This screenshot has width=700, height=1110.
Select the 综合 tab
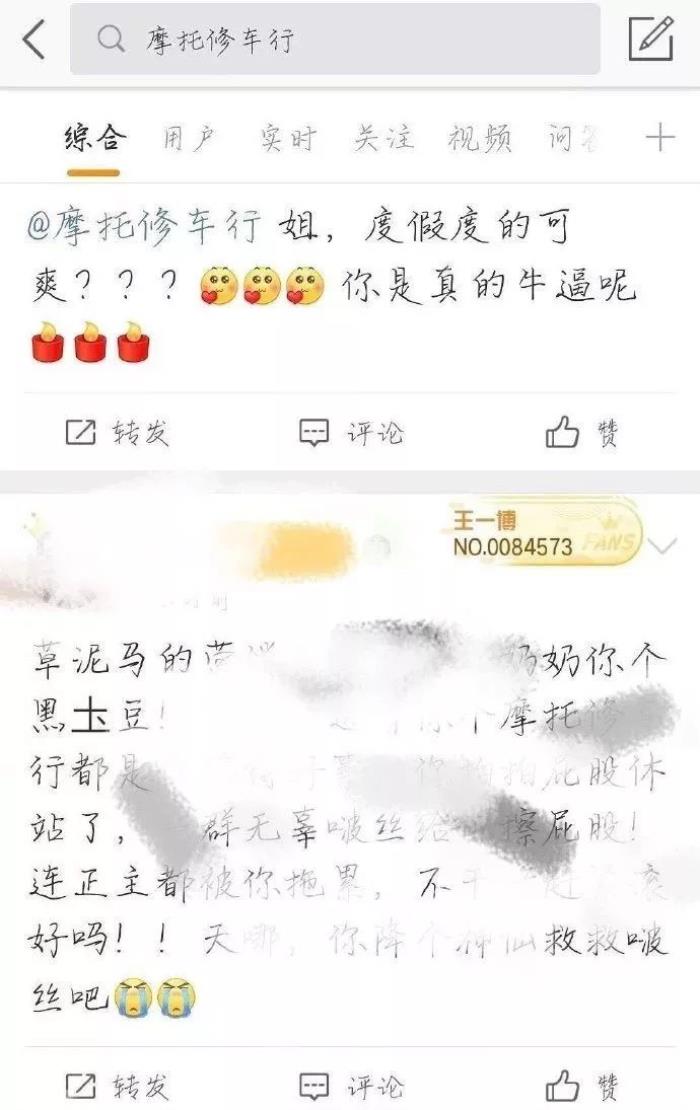[94, 138]
